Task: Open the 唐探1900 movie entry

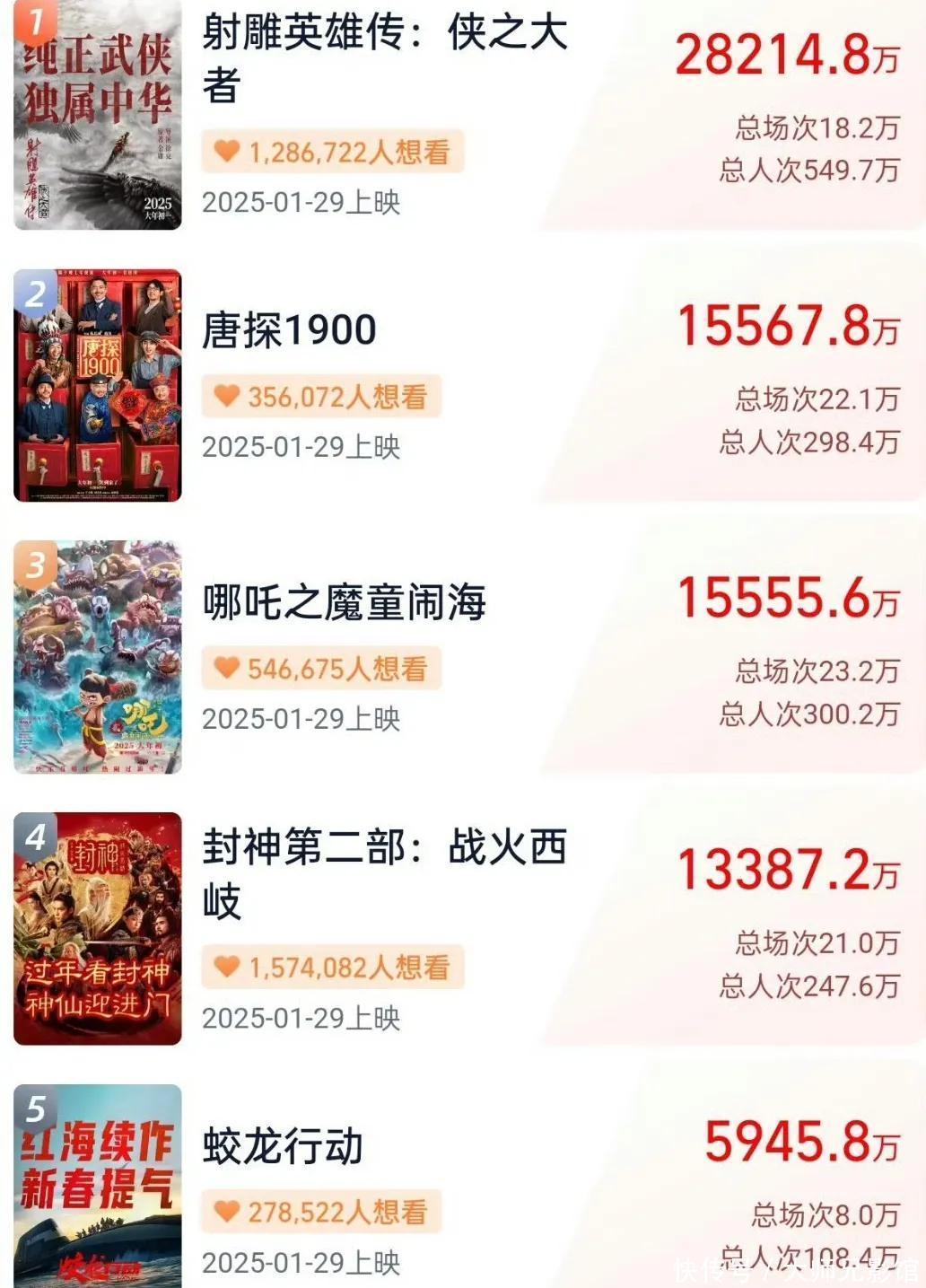Action: 289,330
